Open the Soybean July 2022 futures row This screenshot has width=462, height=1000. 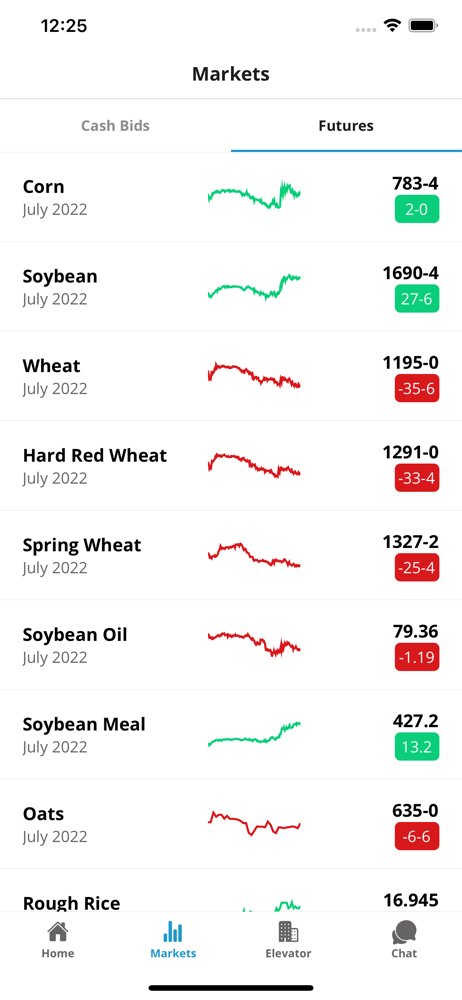point(231,287)
